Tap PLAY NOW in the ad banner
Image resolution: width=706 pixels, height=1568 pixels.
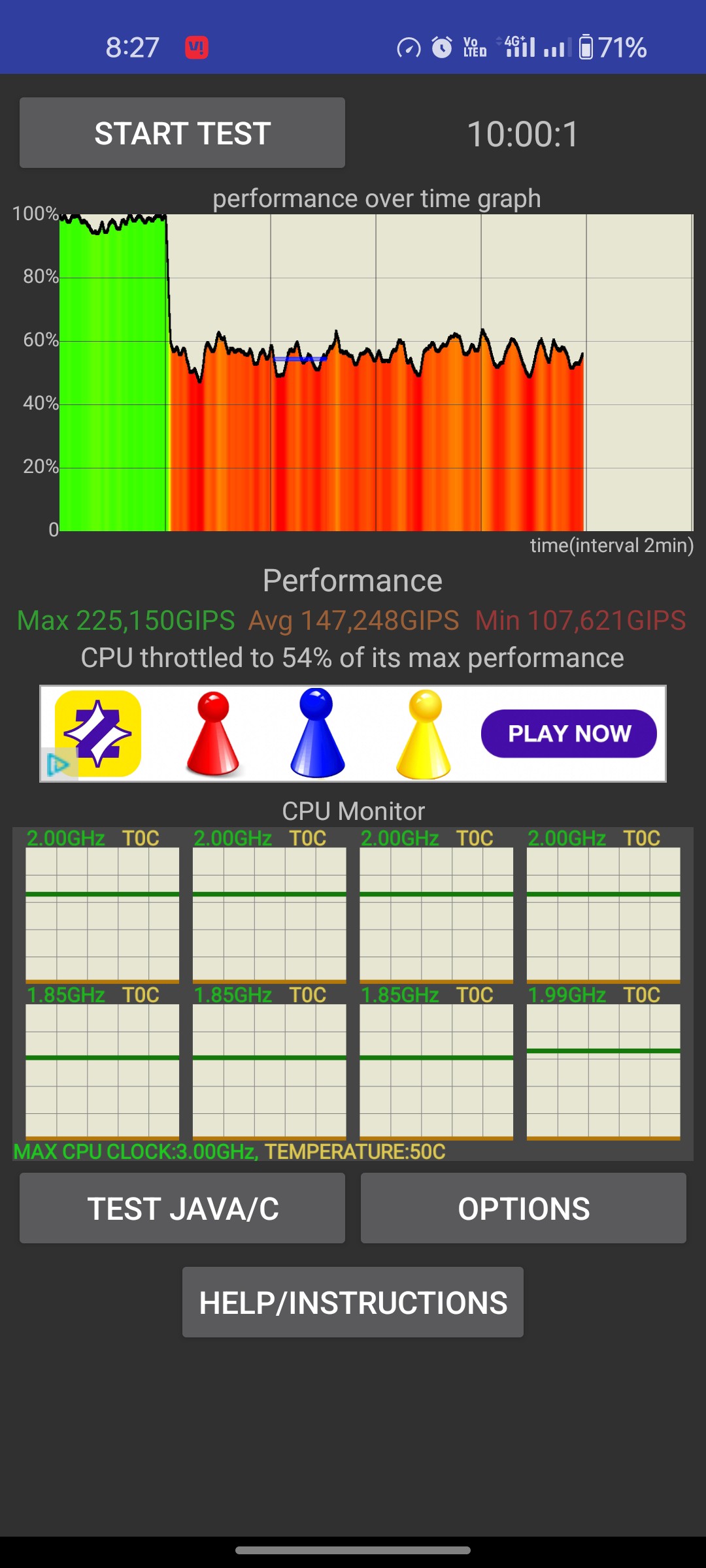tap(569, 734)
